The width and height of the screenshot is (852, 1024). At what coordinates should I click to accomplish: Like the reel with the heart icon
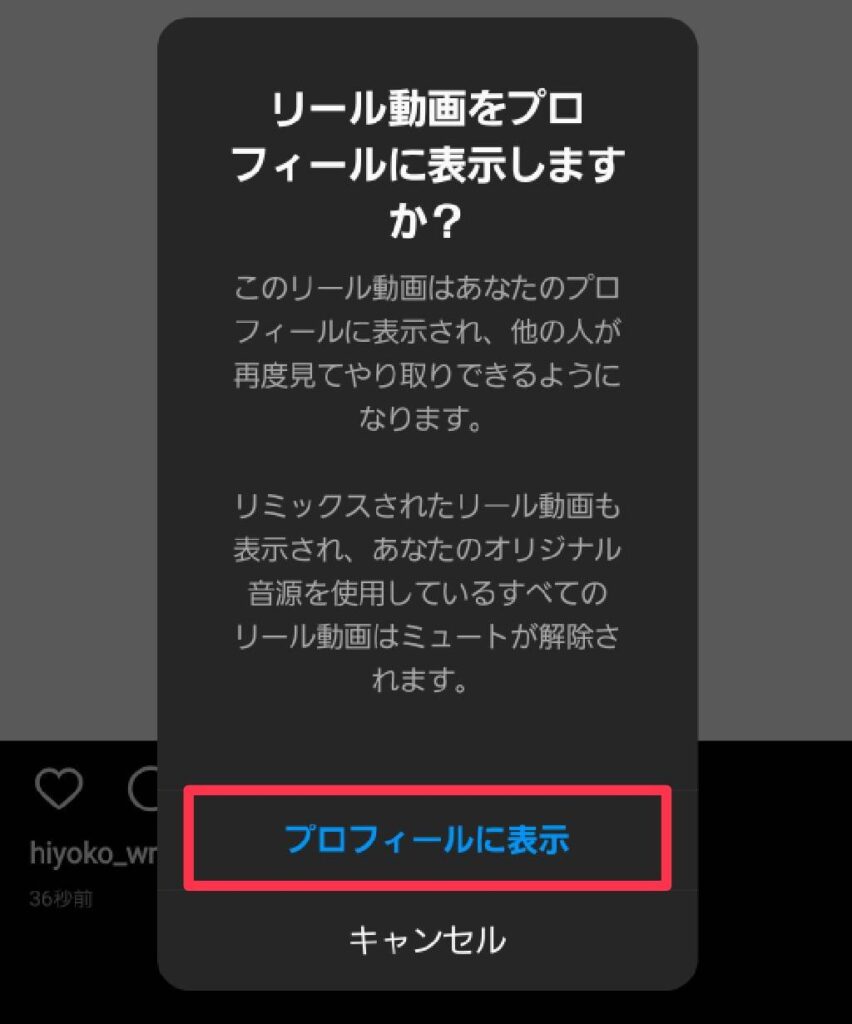[x=59, y=789]
